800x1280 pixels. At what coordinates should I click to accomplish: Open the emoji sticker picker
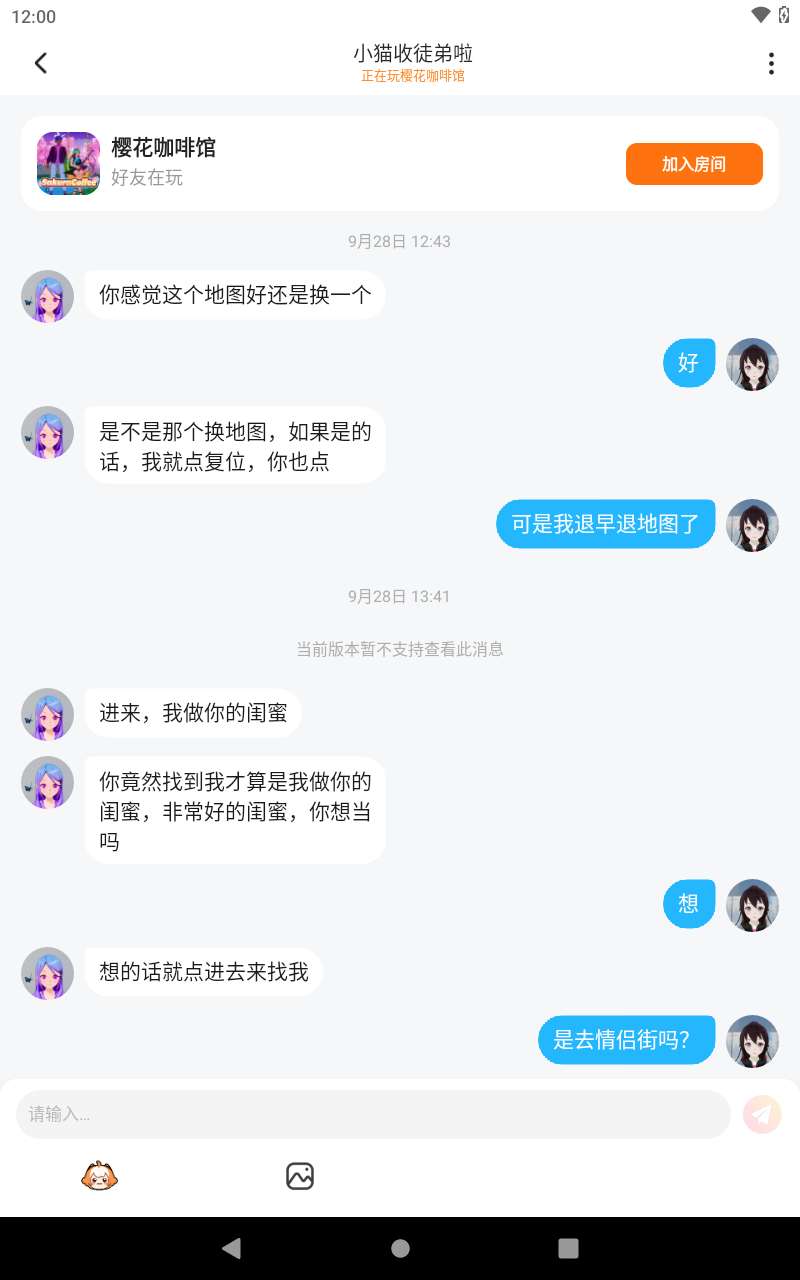coord(99,1176)
